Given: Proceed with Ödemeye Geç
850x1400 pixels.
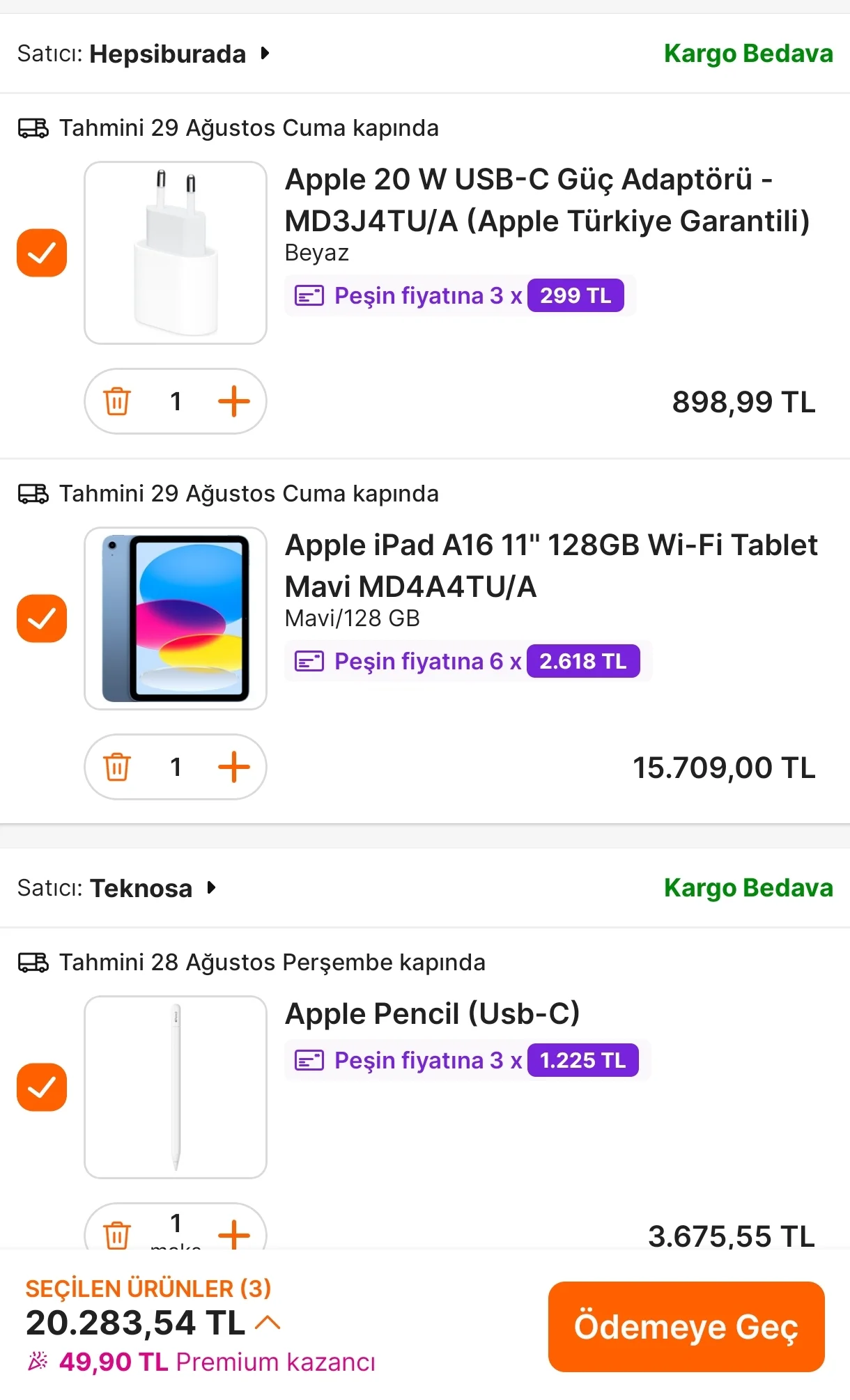Looking at the screenshot, I should click(686, 1327).
